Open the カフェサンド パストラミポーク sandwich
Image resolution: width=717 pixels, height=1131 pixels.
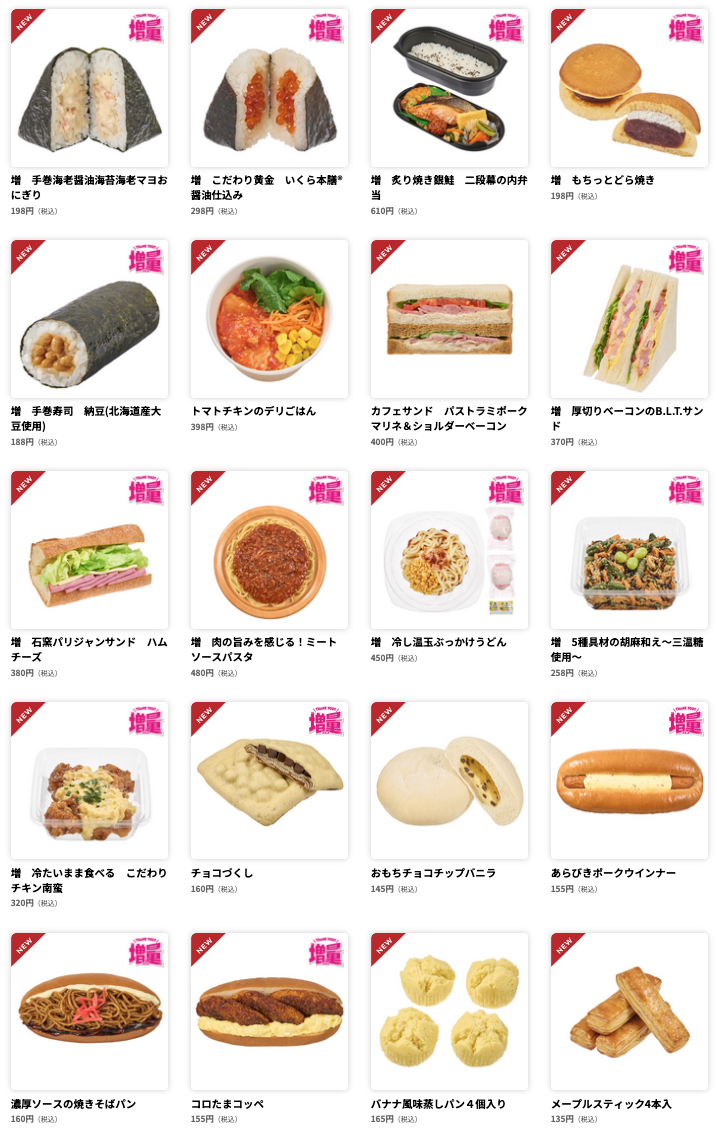tap(449, 319)
